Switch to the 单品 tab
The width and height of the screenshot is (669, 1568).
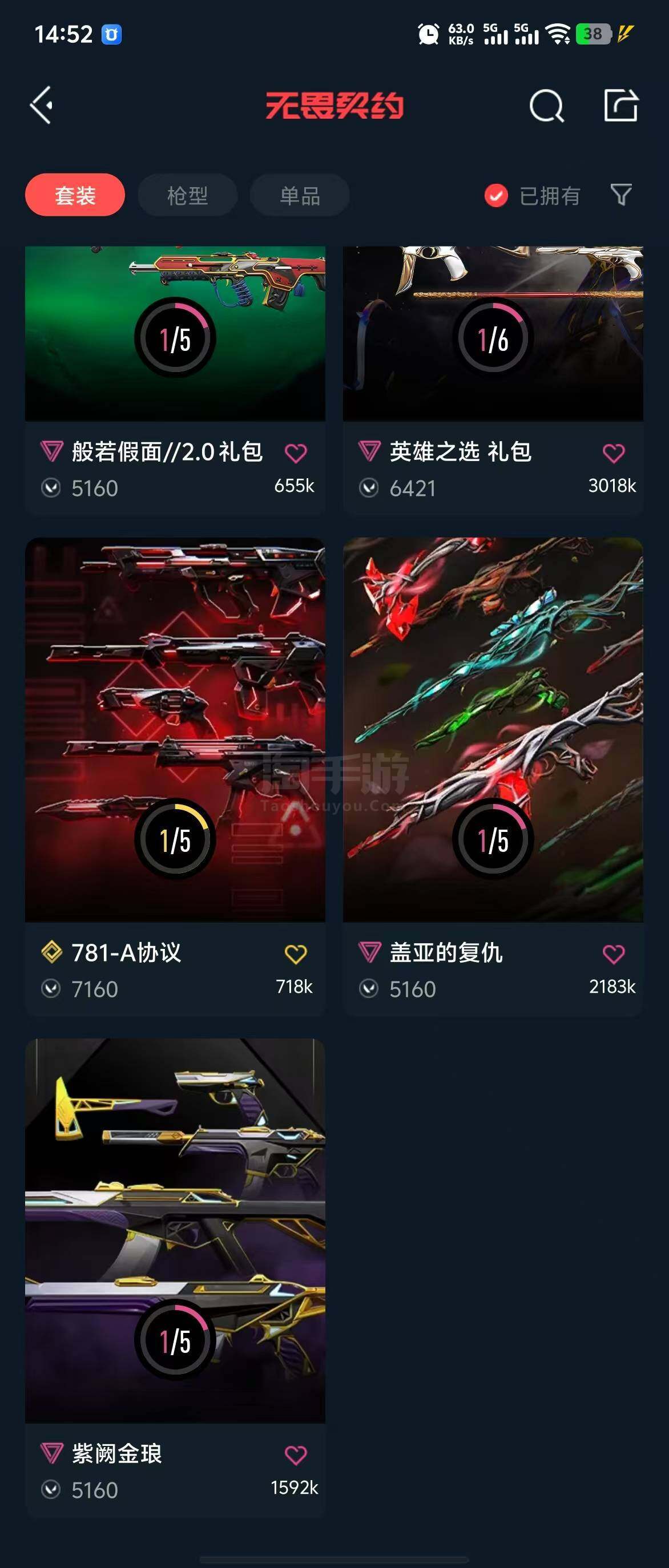pos(300,195)
